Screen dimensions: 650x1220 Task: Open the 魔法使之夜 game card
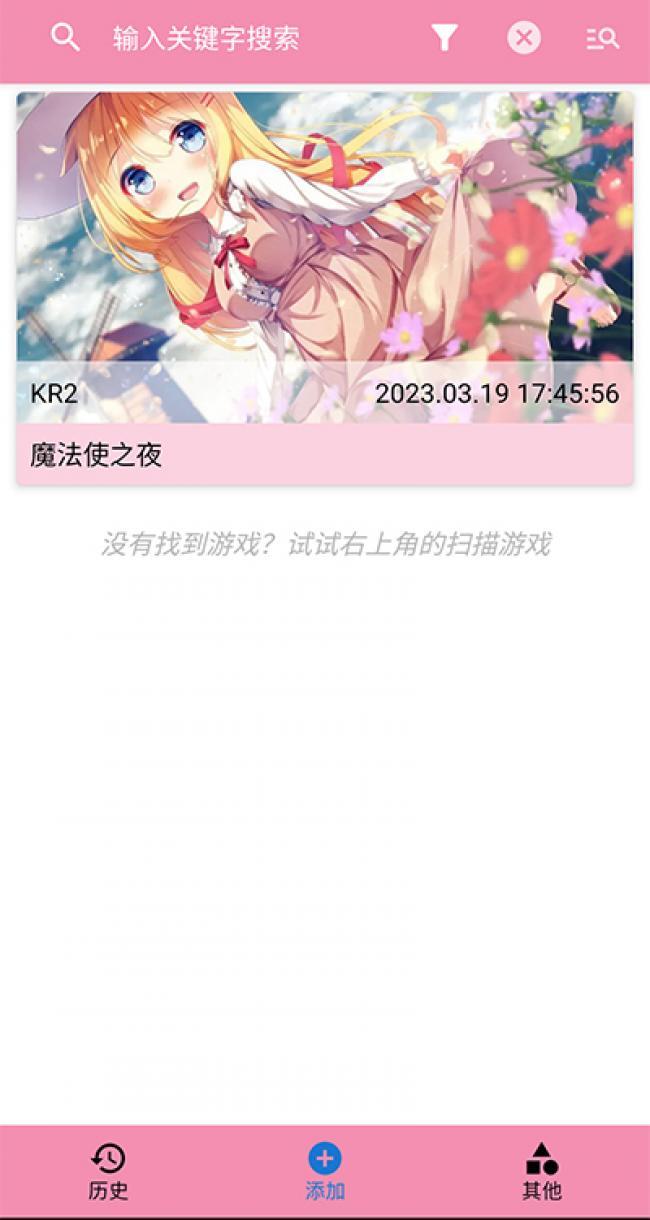pos(324,288)
